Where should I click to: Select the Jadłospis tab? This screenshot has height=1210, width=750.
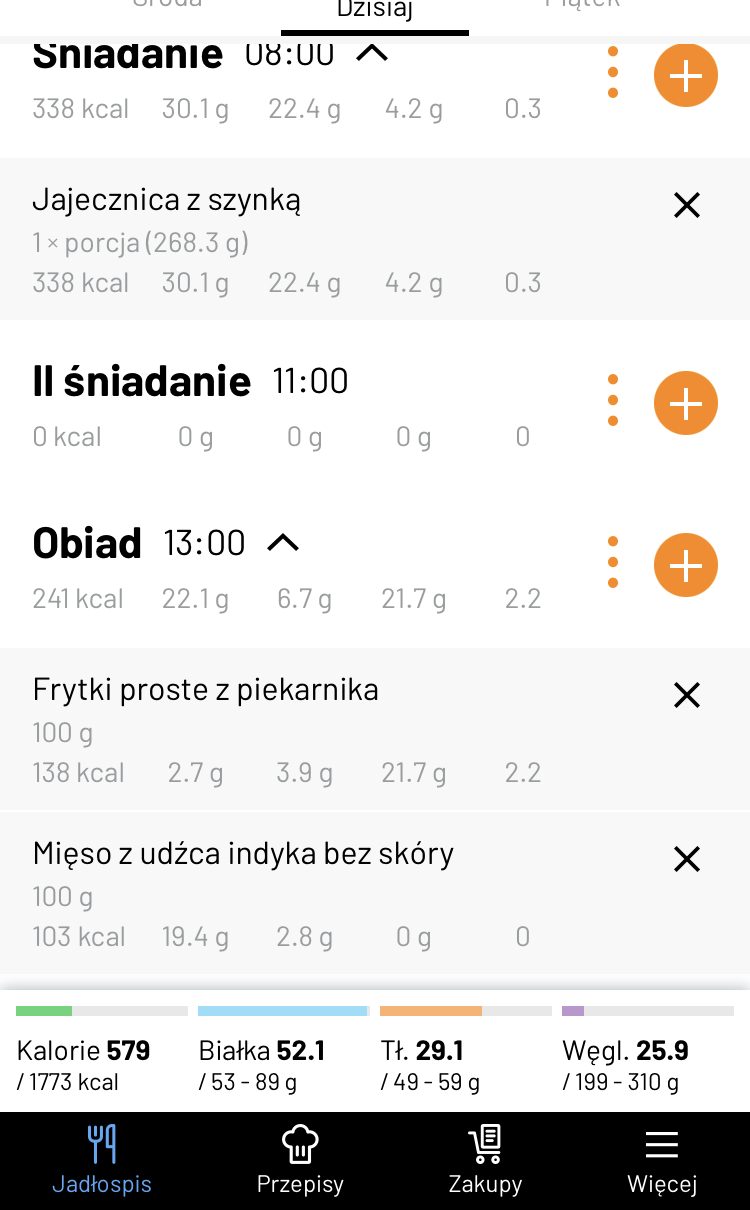(102, 1160)
